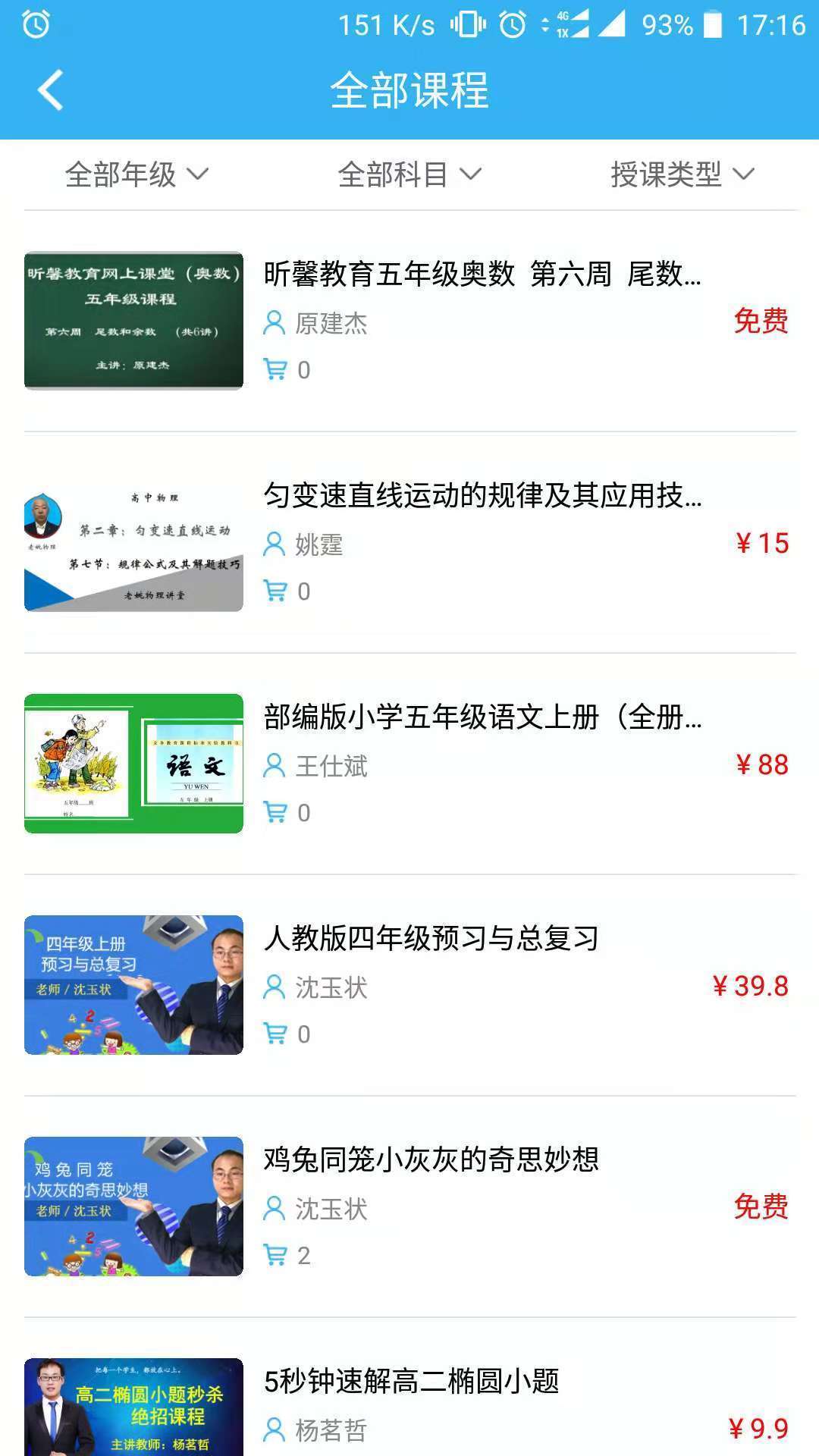Tap the teacher icon beside 王仕斌

click(273, 768)
